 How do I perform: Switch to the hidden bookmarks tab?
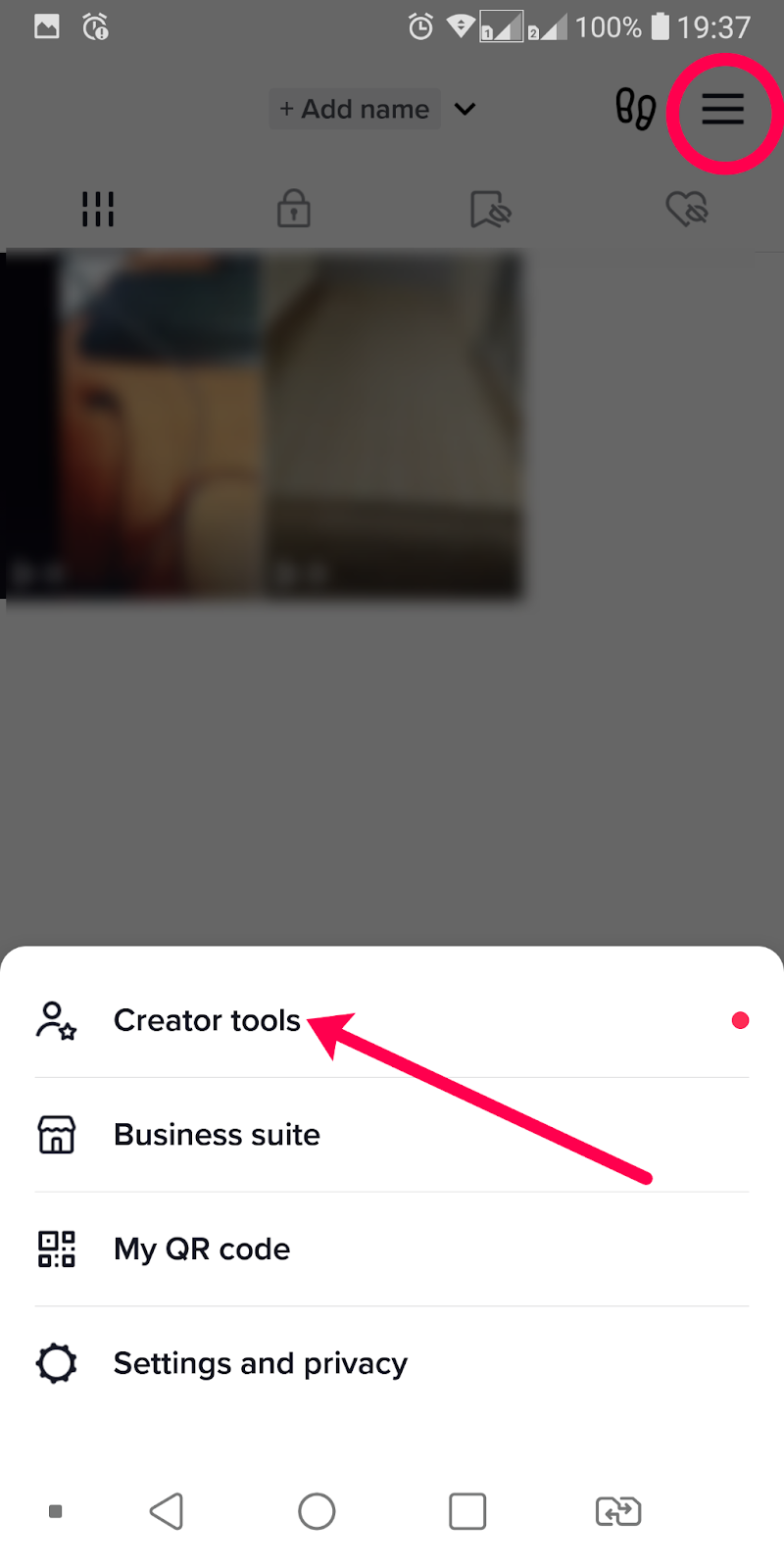[490, 209]
